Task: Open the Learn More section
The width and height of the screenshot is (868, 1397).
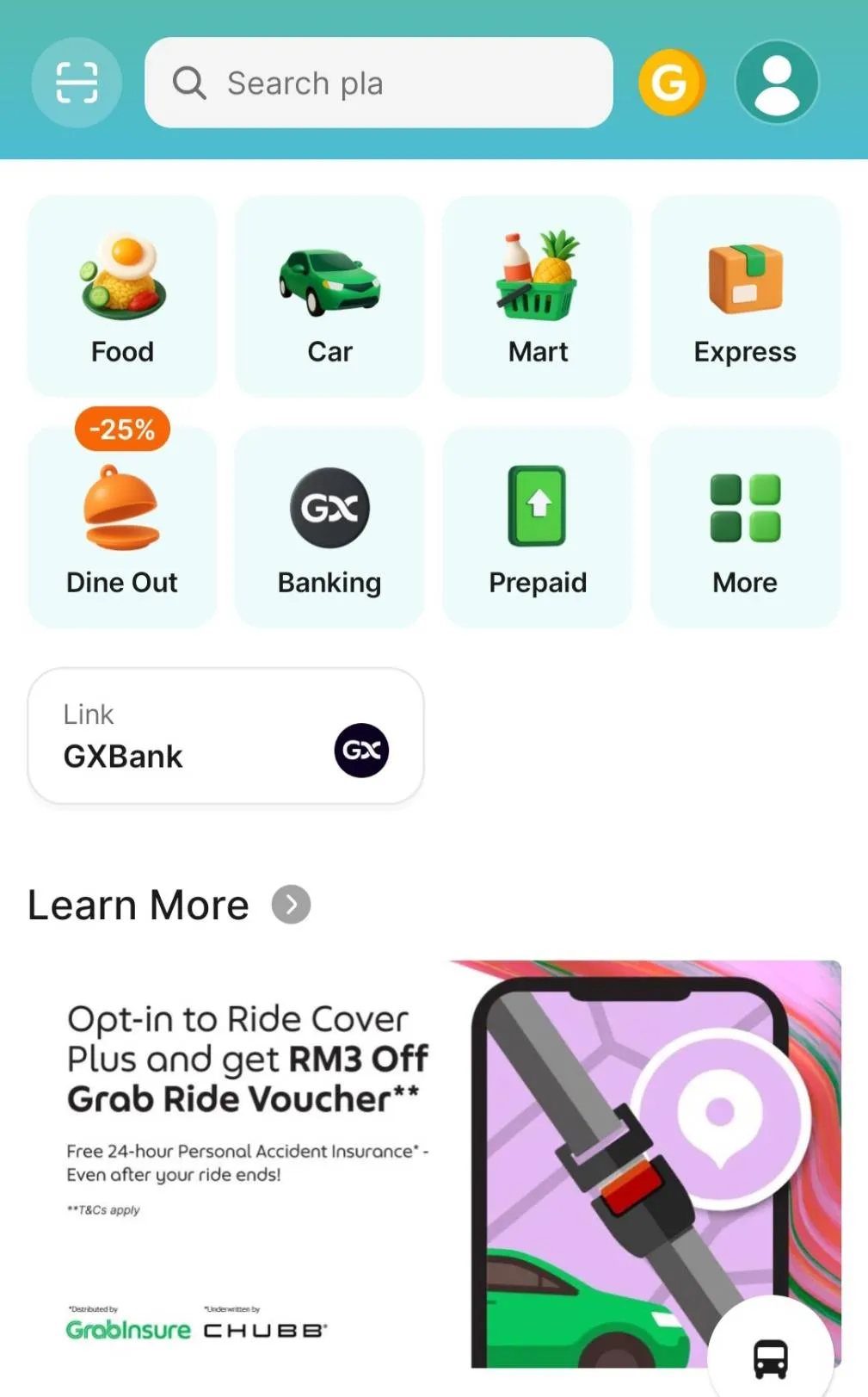Action: (137, 904)
